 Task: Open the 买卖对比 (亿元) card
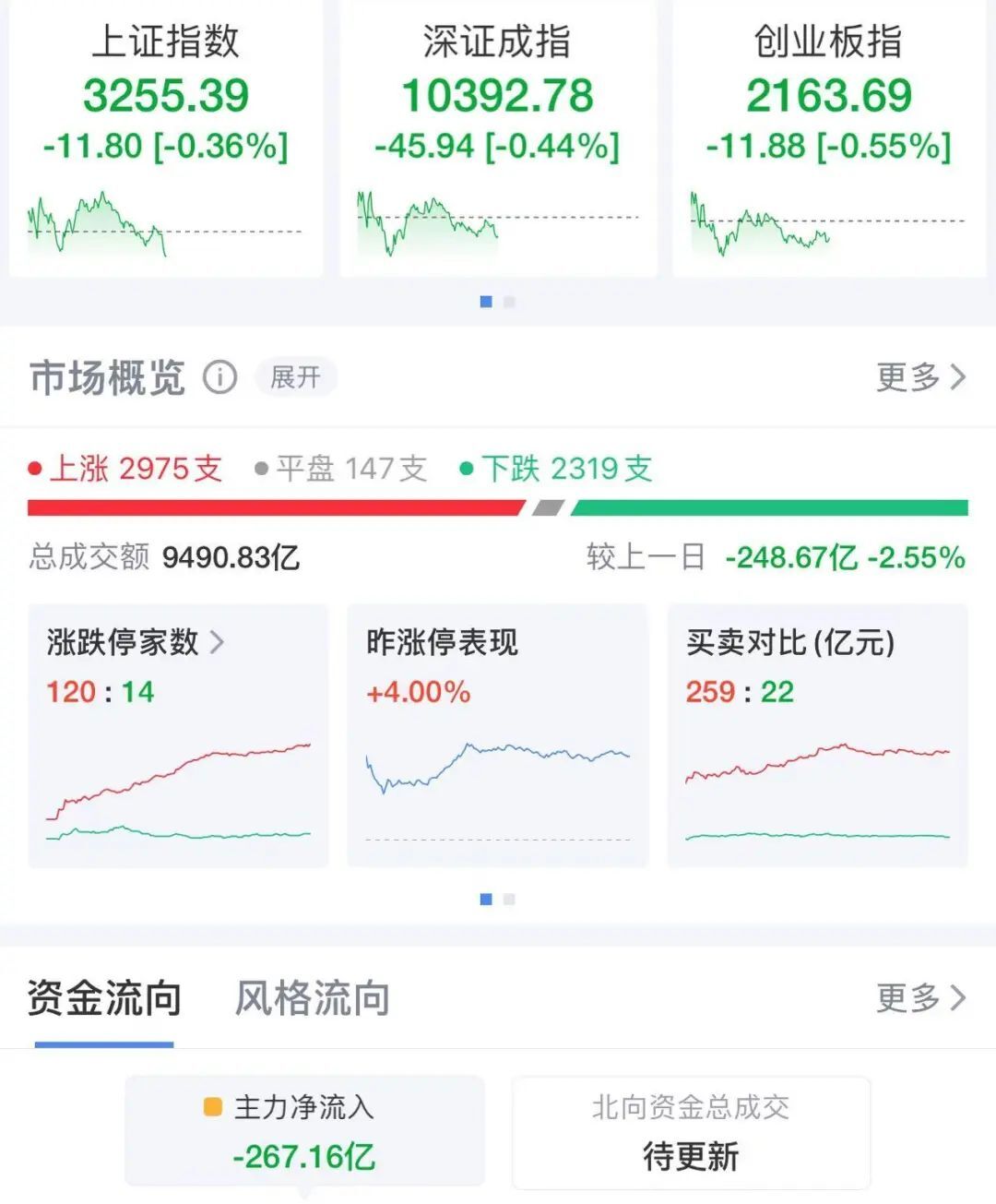click(x=817, y=735)
